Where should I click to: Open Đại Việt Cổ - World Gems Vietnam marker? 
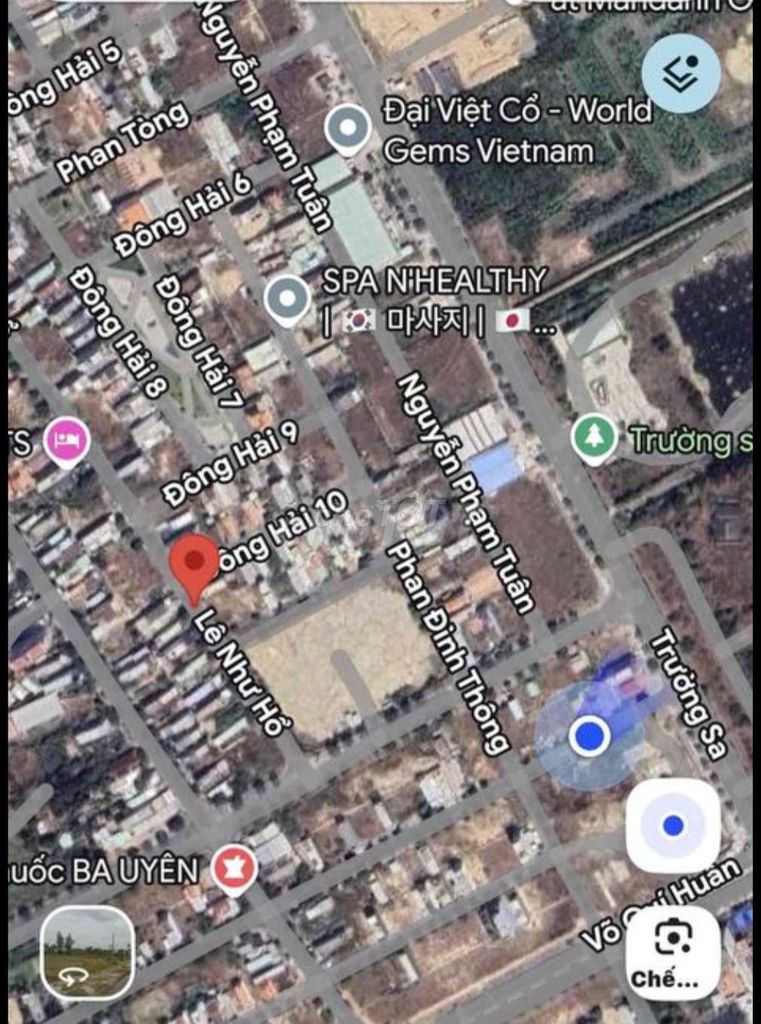[x=349, y=130]
